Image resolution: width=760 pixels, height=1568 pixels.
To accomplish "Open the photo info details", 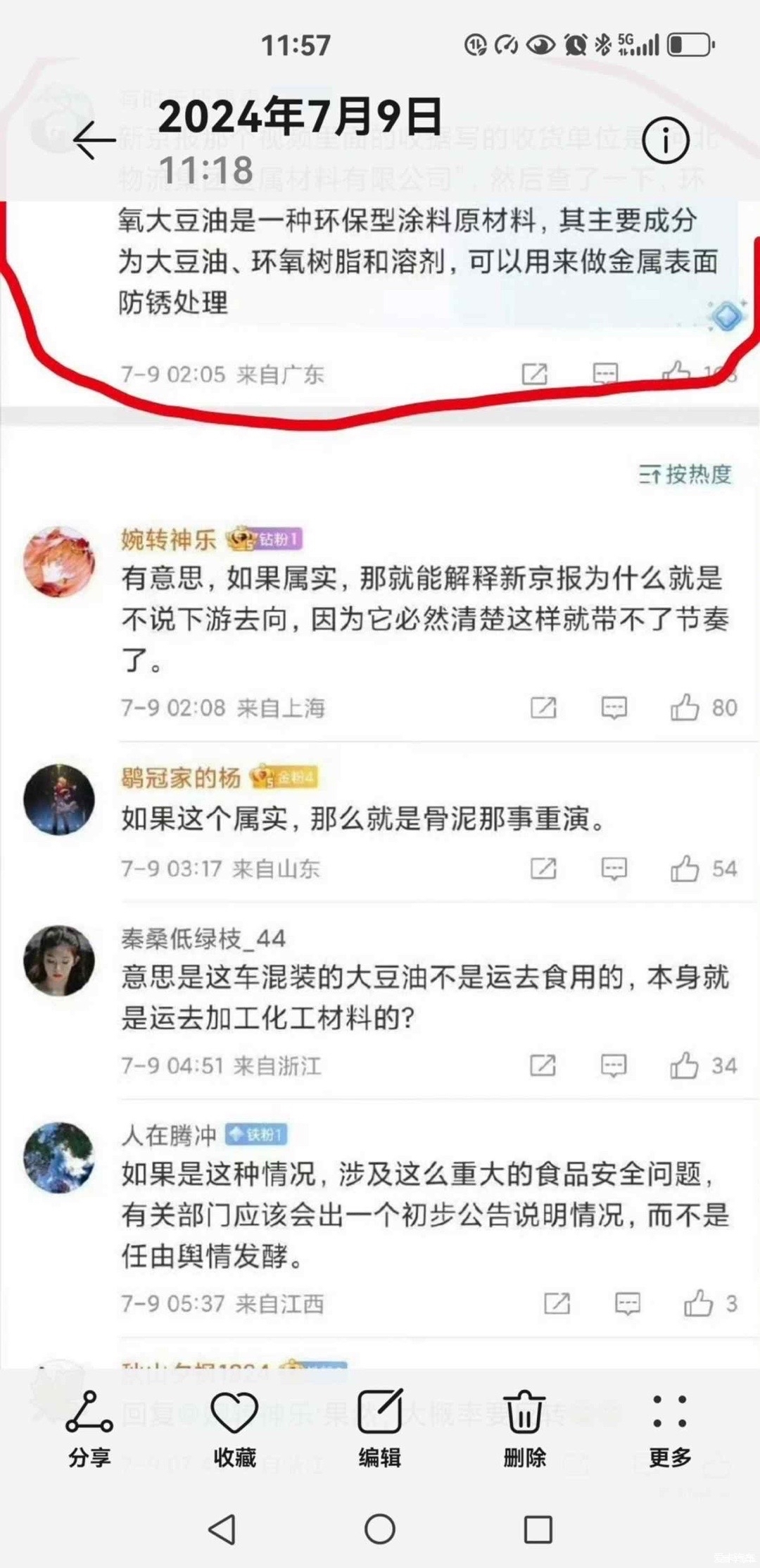I will (664, 140).
